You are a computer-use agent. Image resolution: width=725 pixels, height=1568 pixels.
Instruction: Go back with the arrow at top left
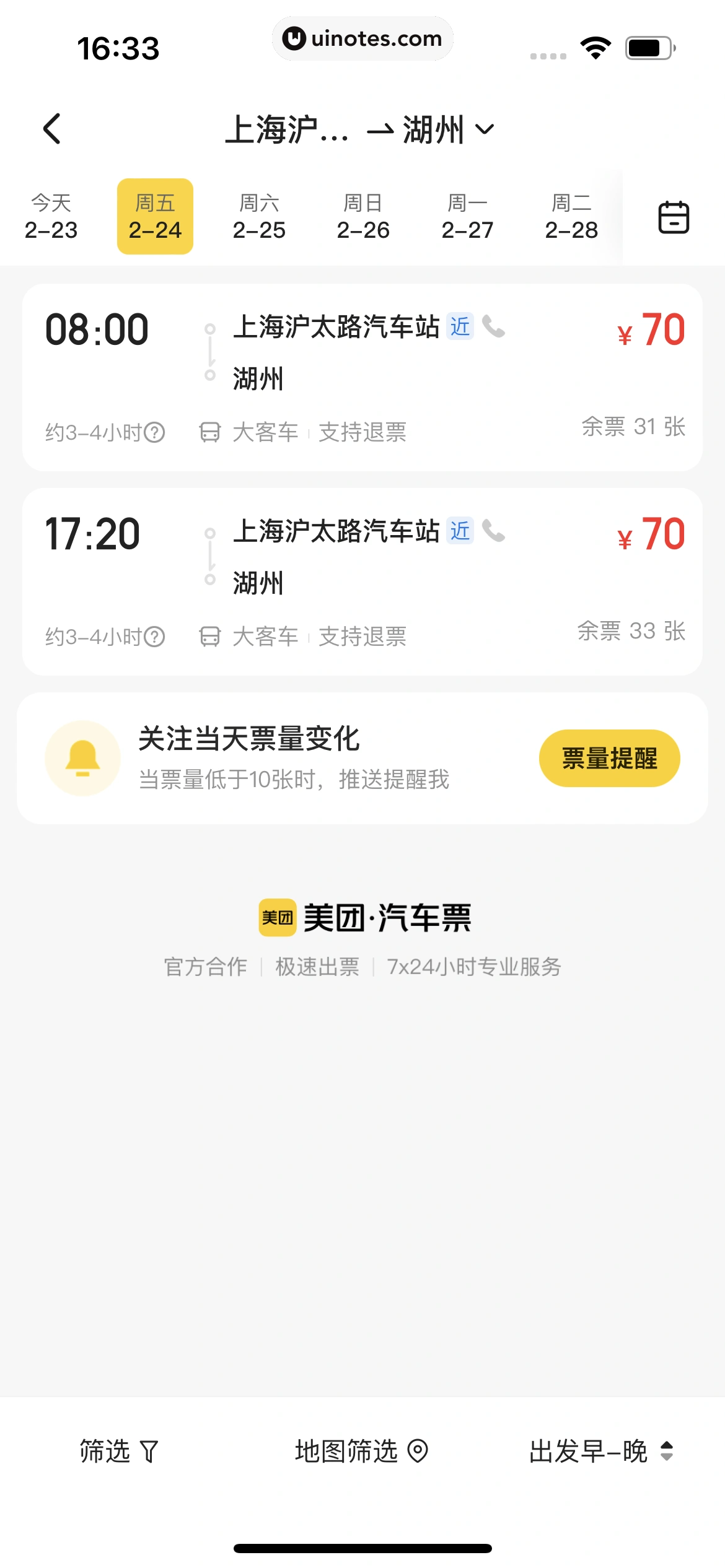52,129
